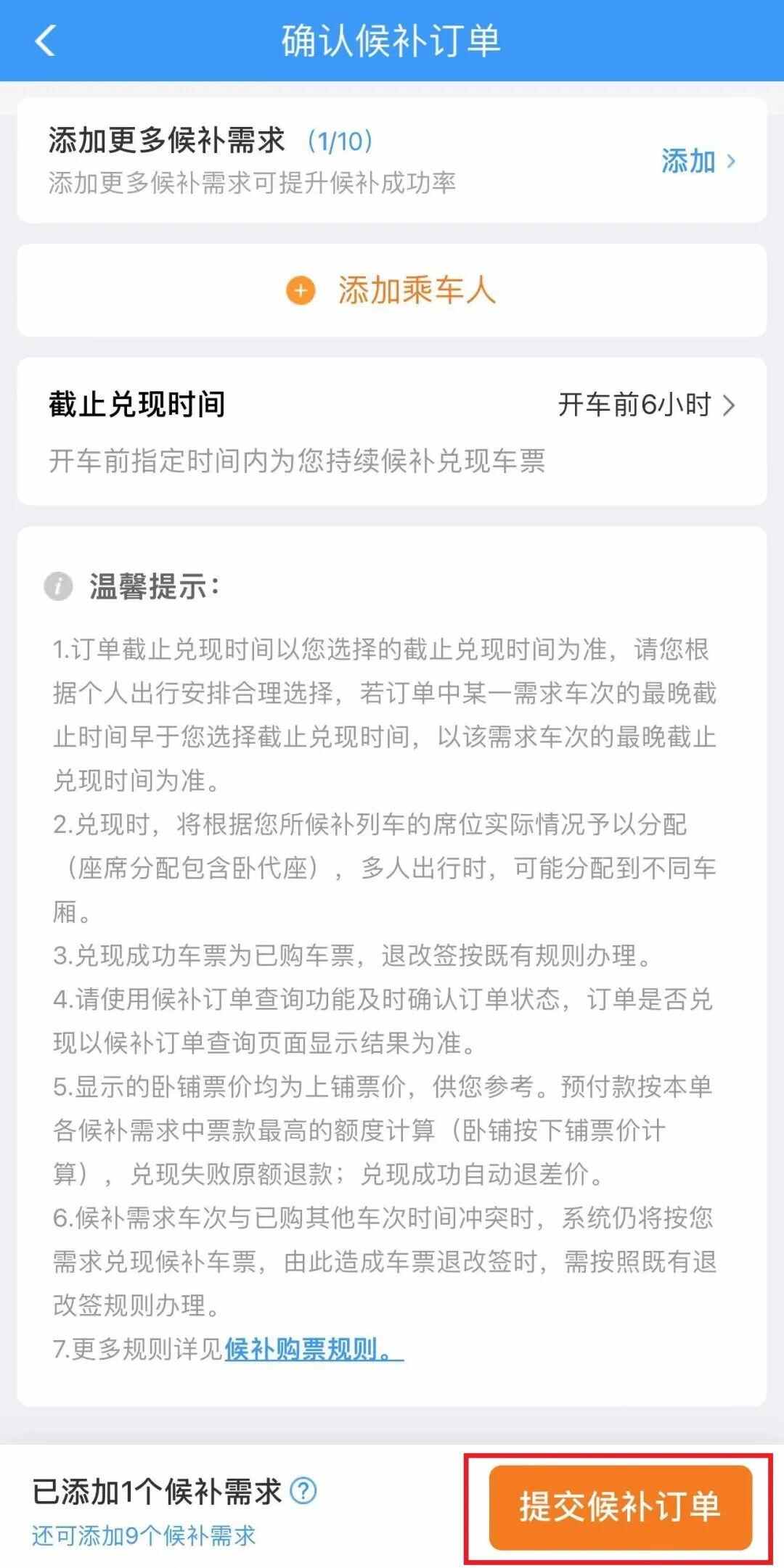Go back from 确认候补订单 page
The image size is (784, 1568).
pos(45,41)
